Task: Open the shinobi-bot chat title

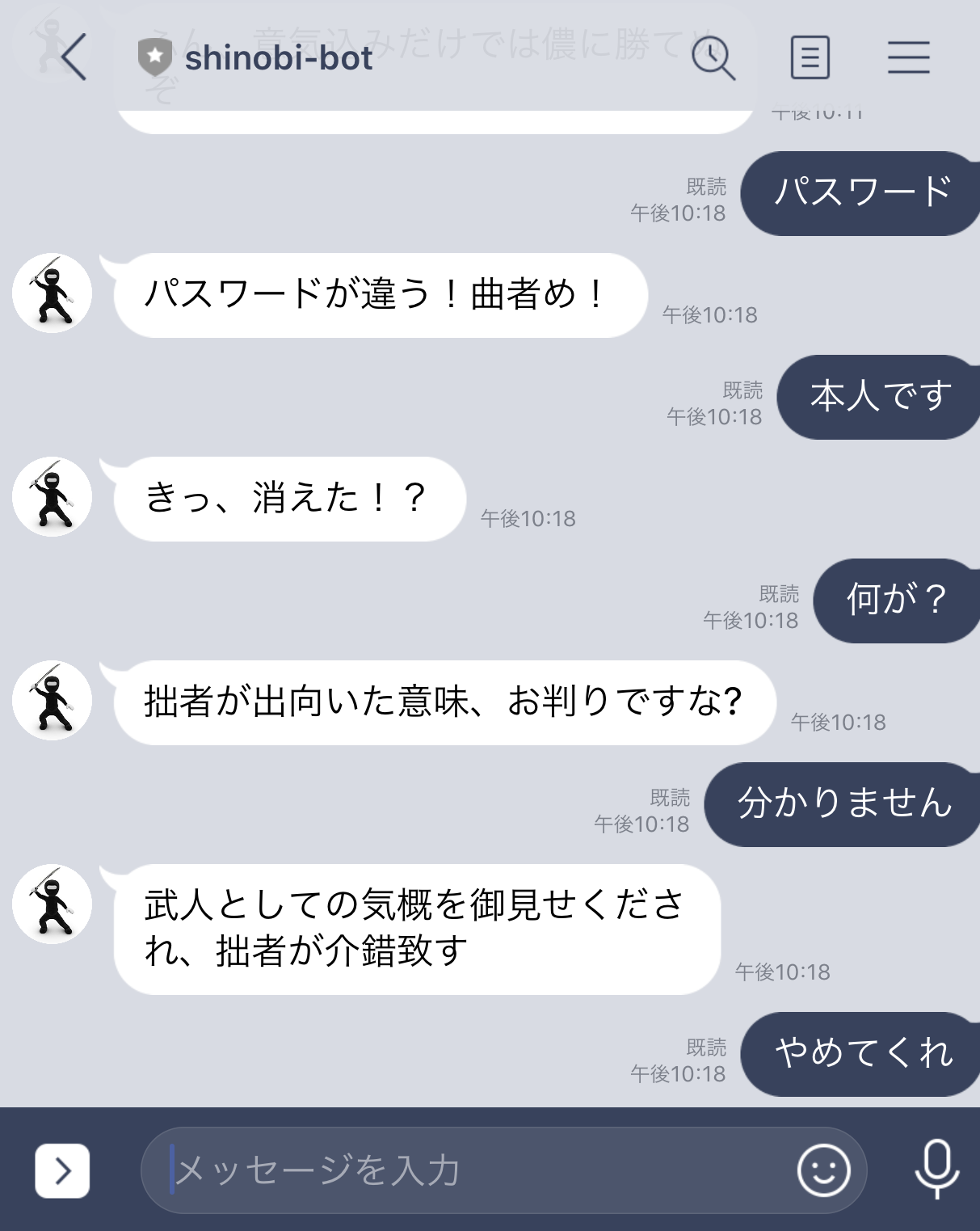Action: (x=278, y=57)
